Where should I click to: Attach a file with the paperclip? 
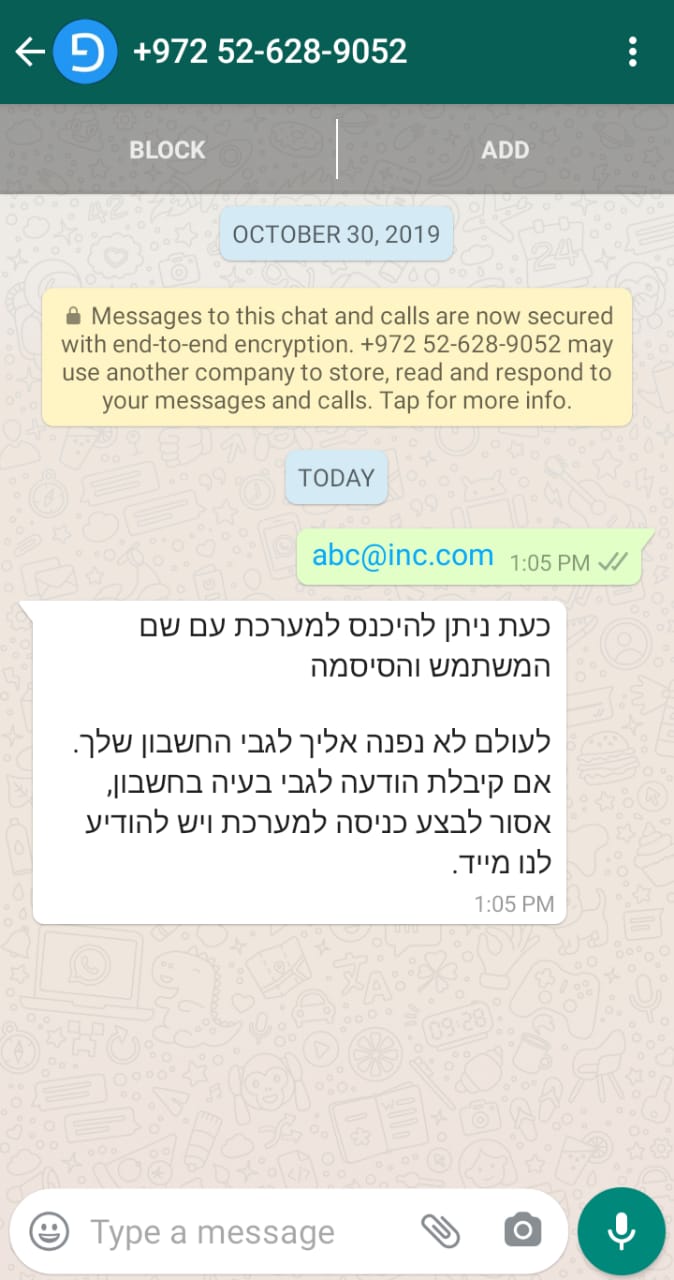pyautogui.click(x=440, y=1231)
